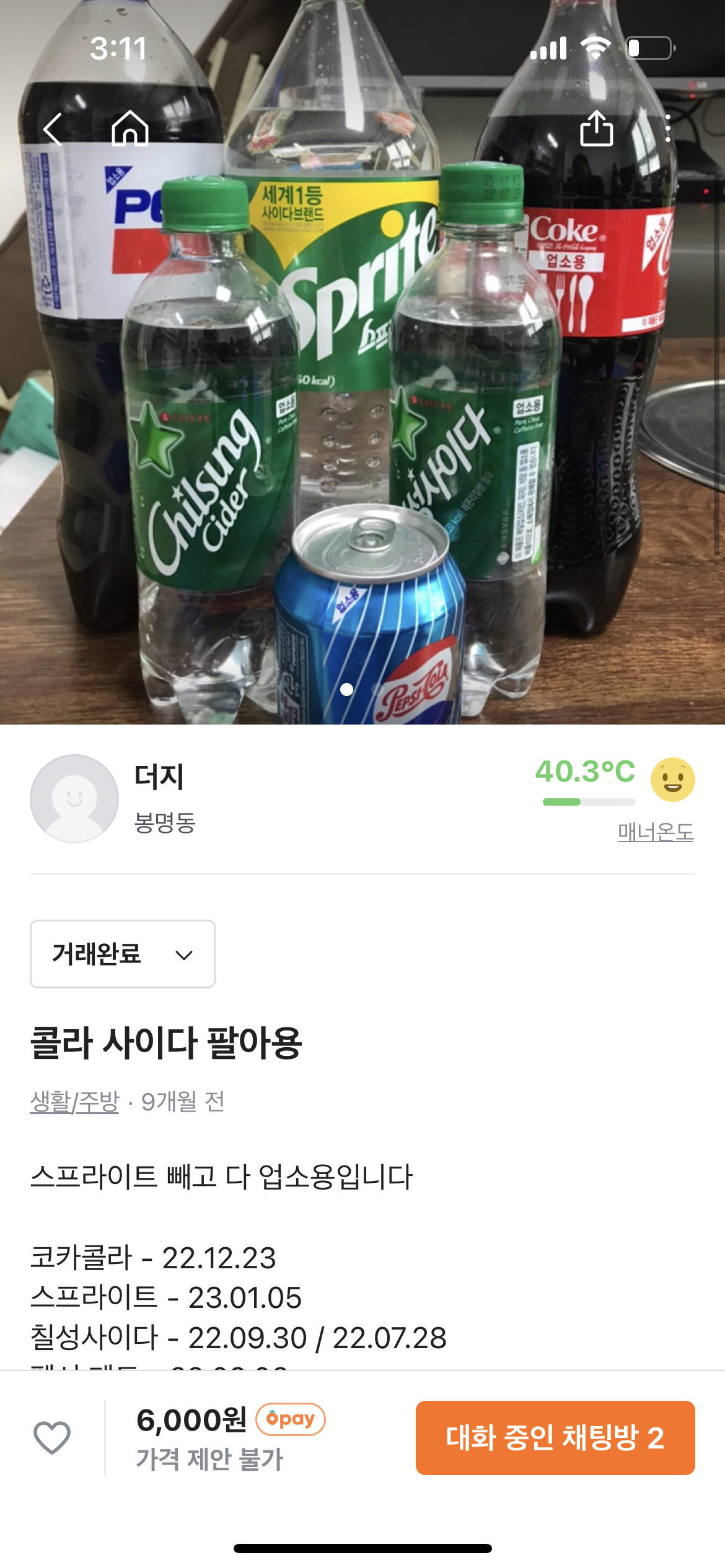The width and height of the screenshot is (725, 1568).
Task: Like this listing with the heart
Action: tap(52, 1437)
